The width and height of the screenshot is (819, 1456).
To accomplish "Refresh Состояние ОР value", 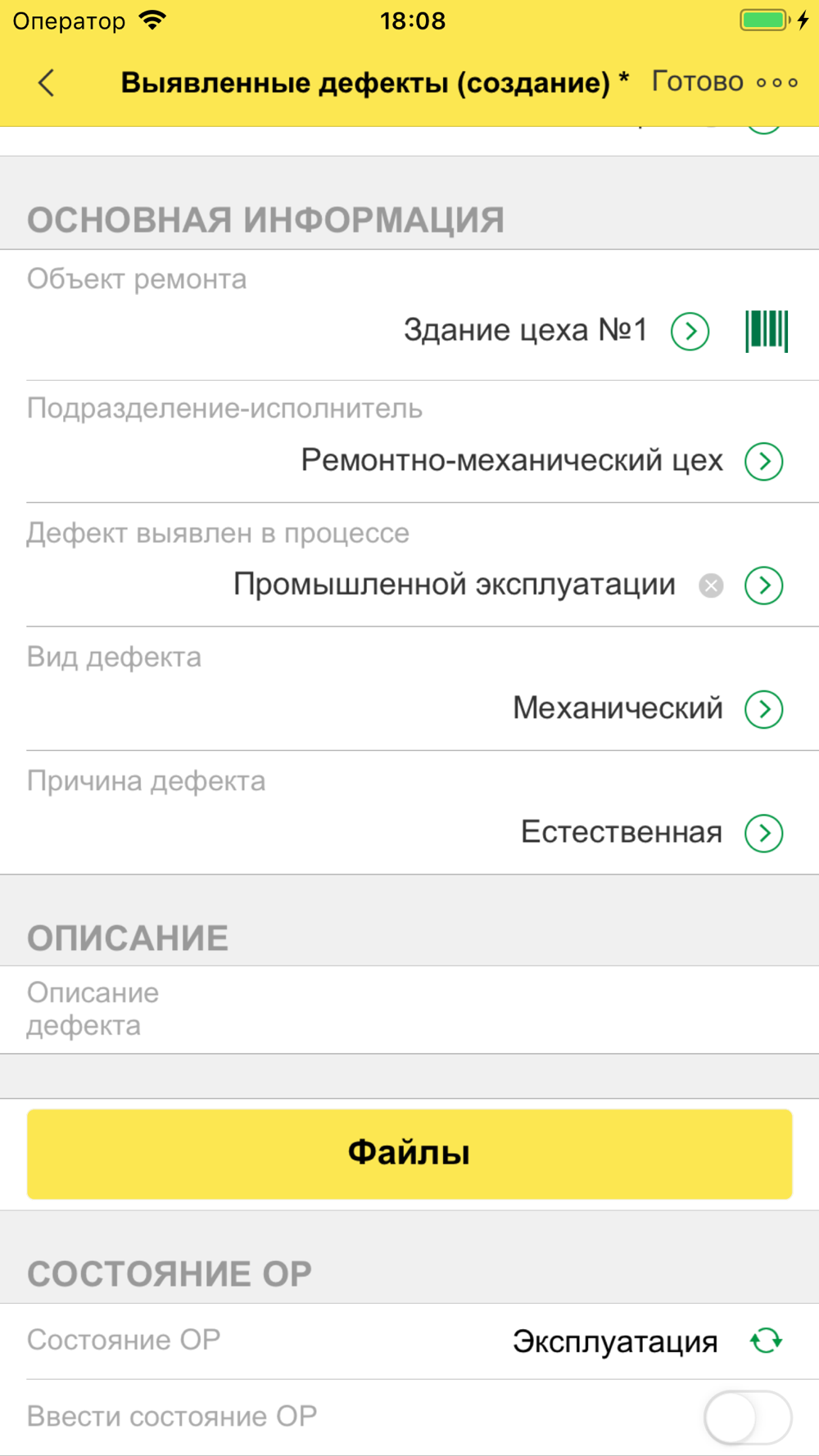I will point(767,1341).
